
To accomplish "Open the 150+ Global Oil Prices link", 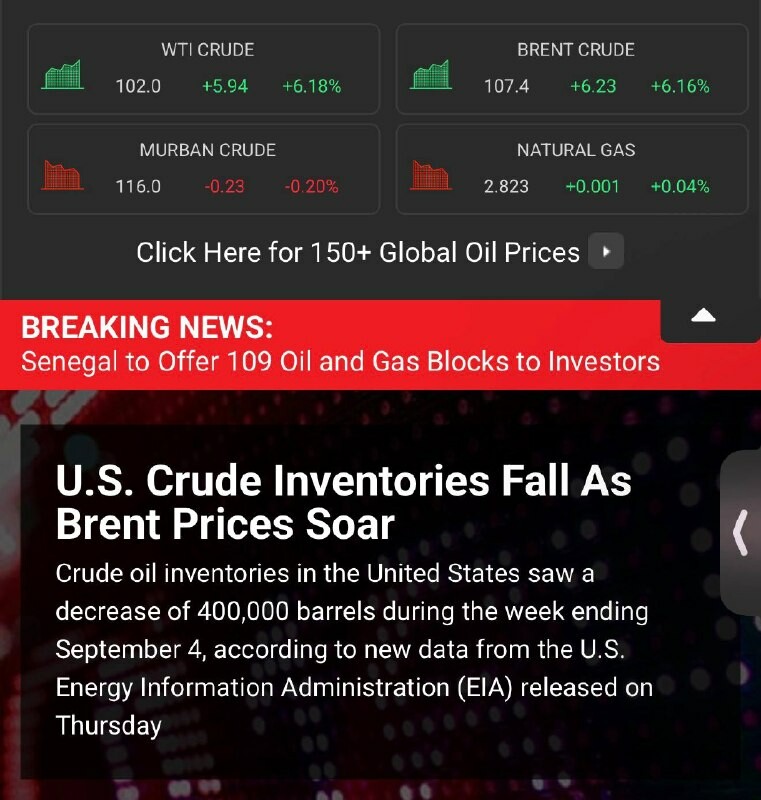I will tap(379, 252).
